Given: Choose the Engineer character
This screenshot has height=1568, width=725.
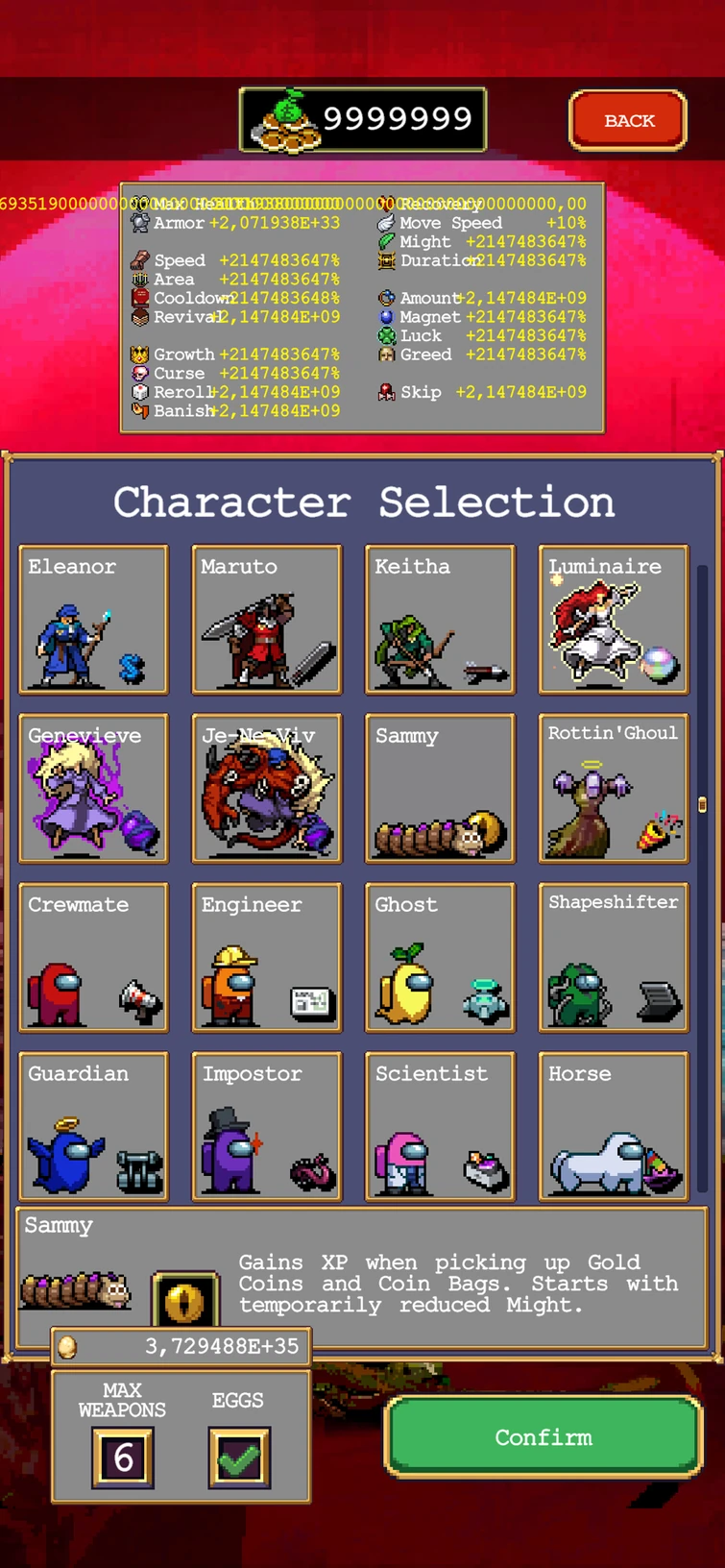Looking at the screenshot, I should (267, 957).
